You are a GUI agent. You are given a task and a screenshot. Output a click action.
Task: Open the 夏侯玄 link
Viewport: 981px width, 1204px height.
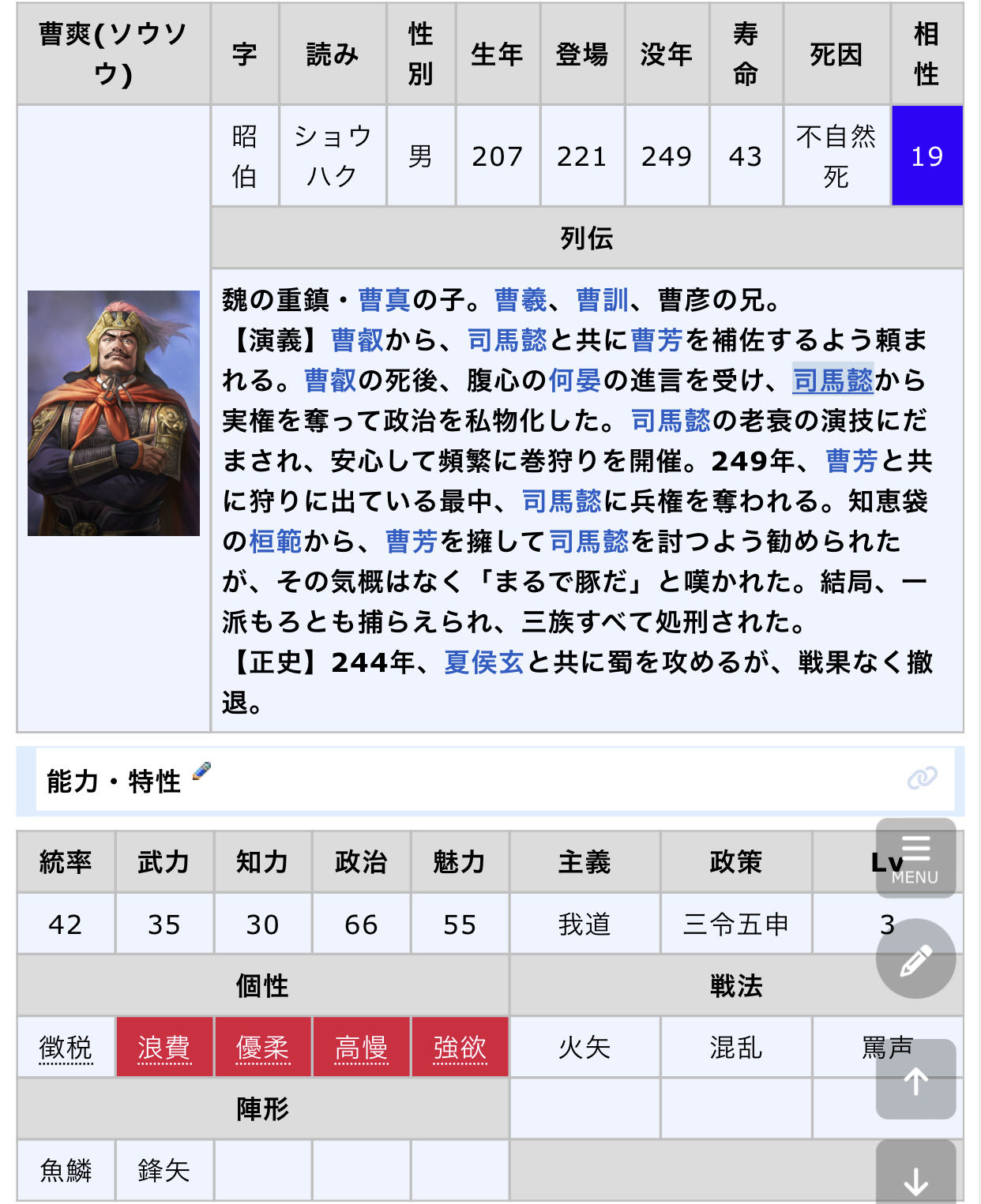click(483, 662)
